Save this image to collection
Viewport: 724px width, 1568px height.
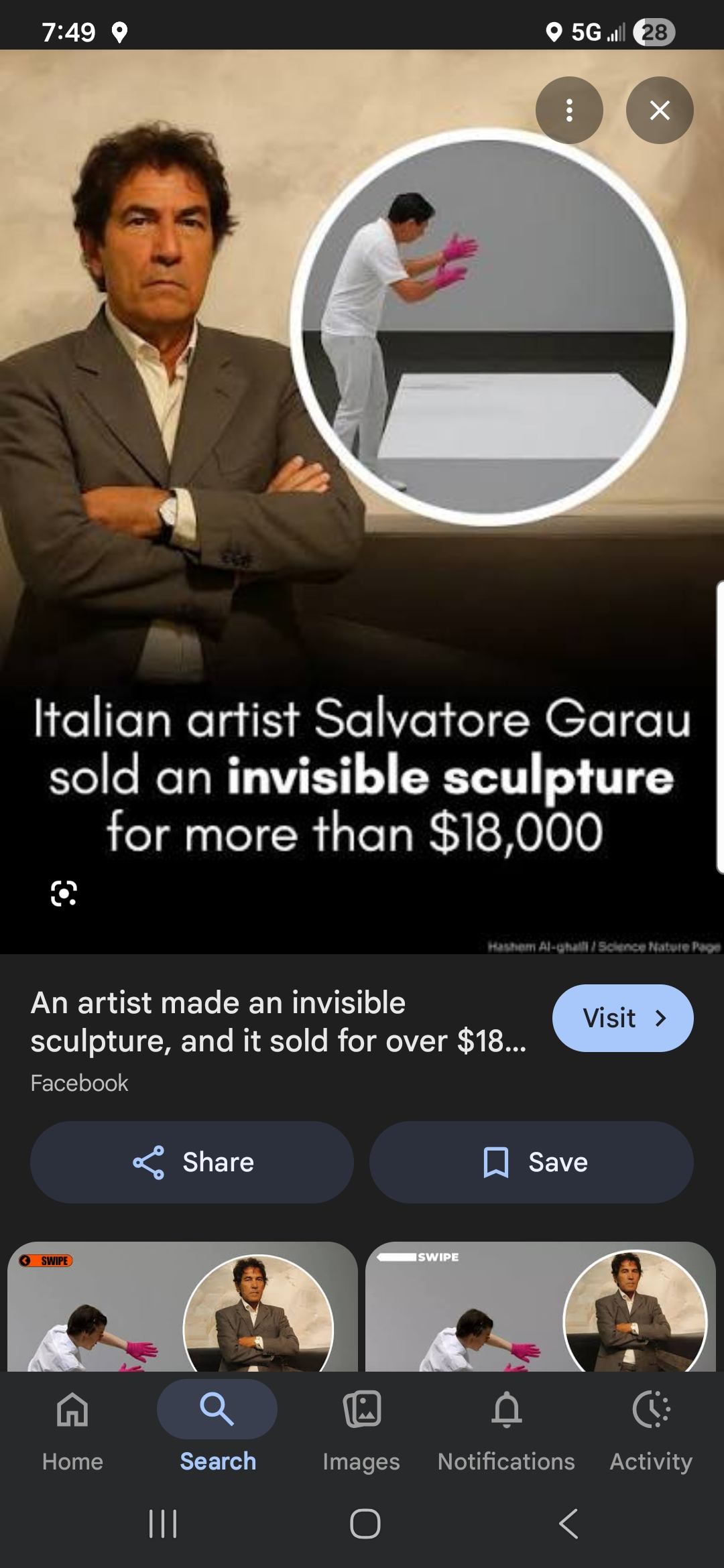[531, 1162]
